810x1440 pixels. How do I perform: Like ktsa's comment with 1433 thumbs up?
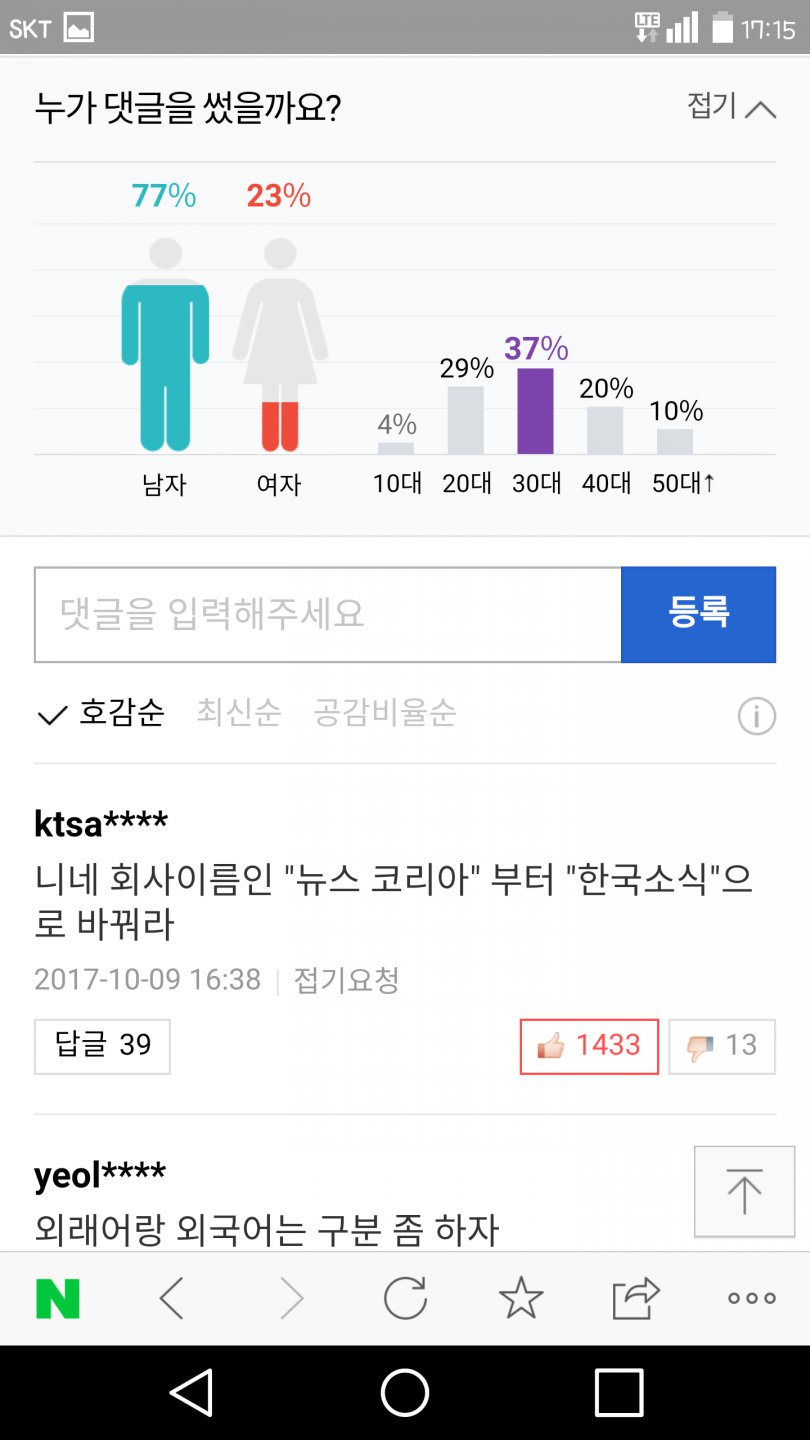589,1046
